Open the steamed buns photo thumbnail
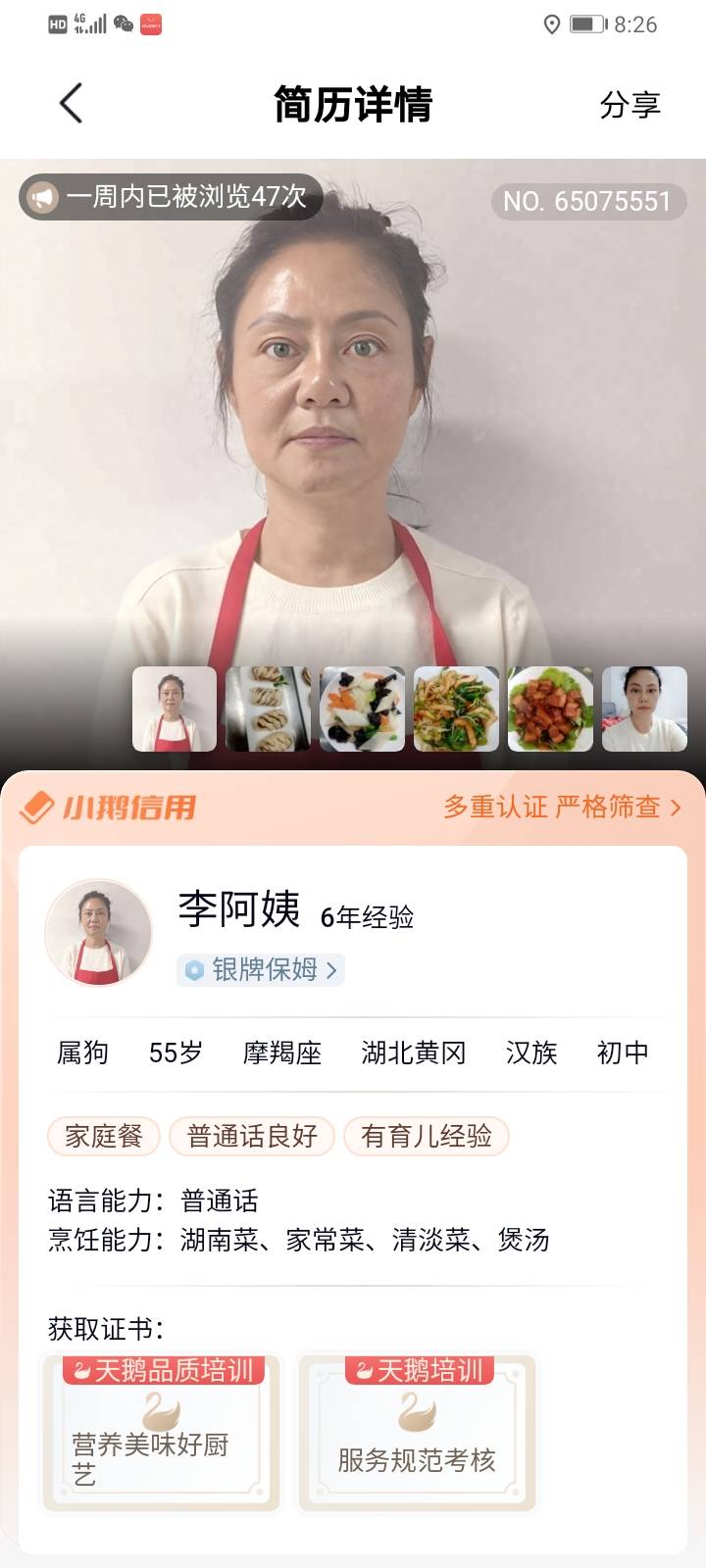The height and width of the screenshot is (1568, 706). click(268, 709)
